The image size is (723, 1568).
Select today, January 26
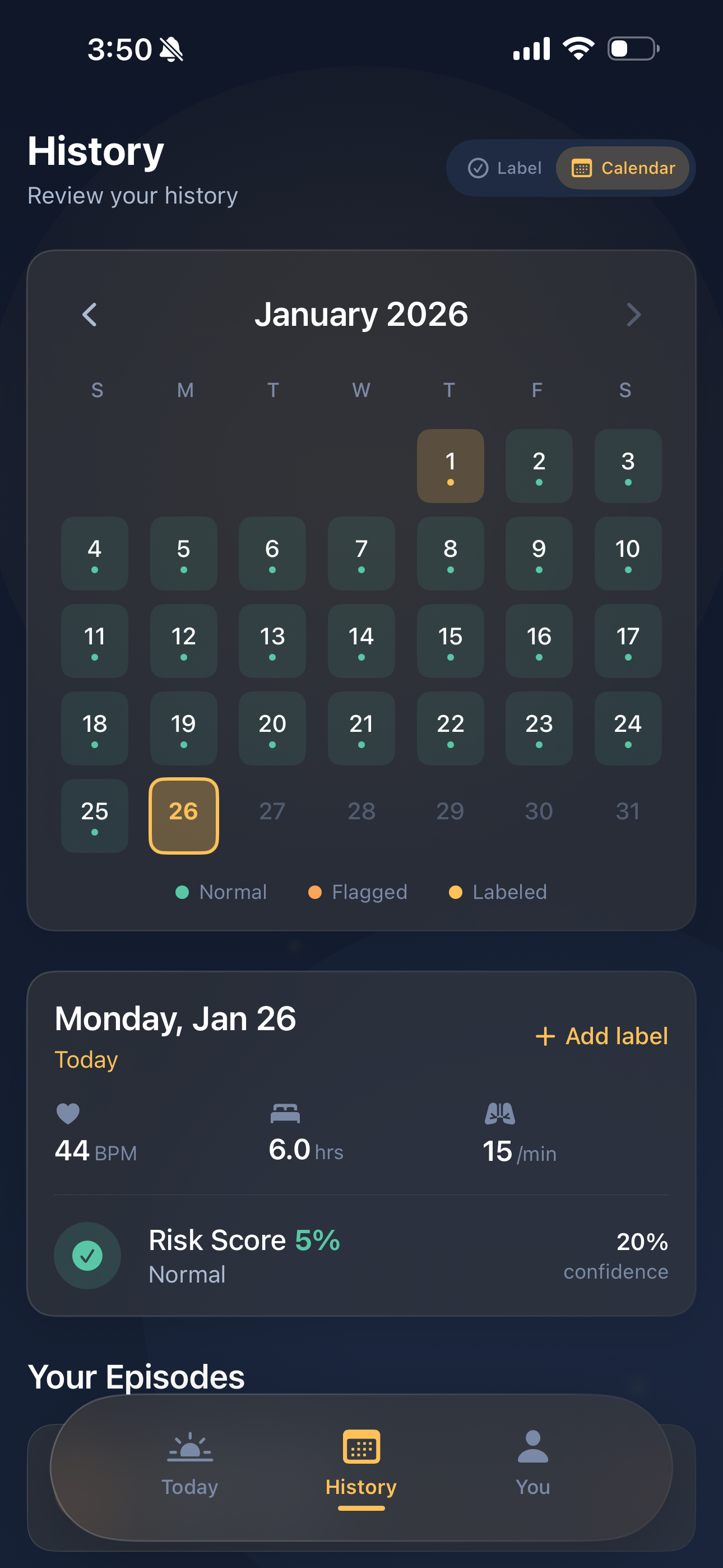(x=184, y=815)
